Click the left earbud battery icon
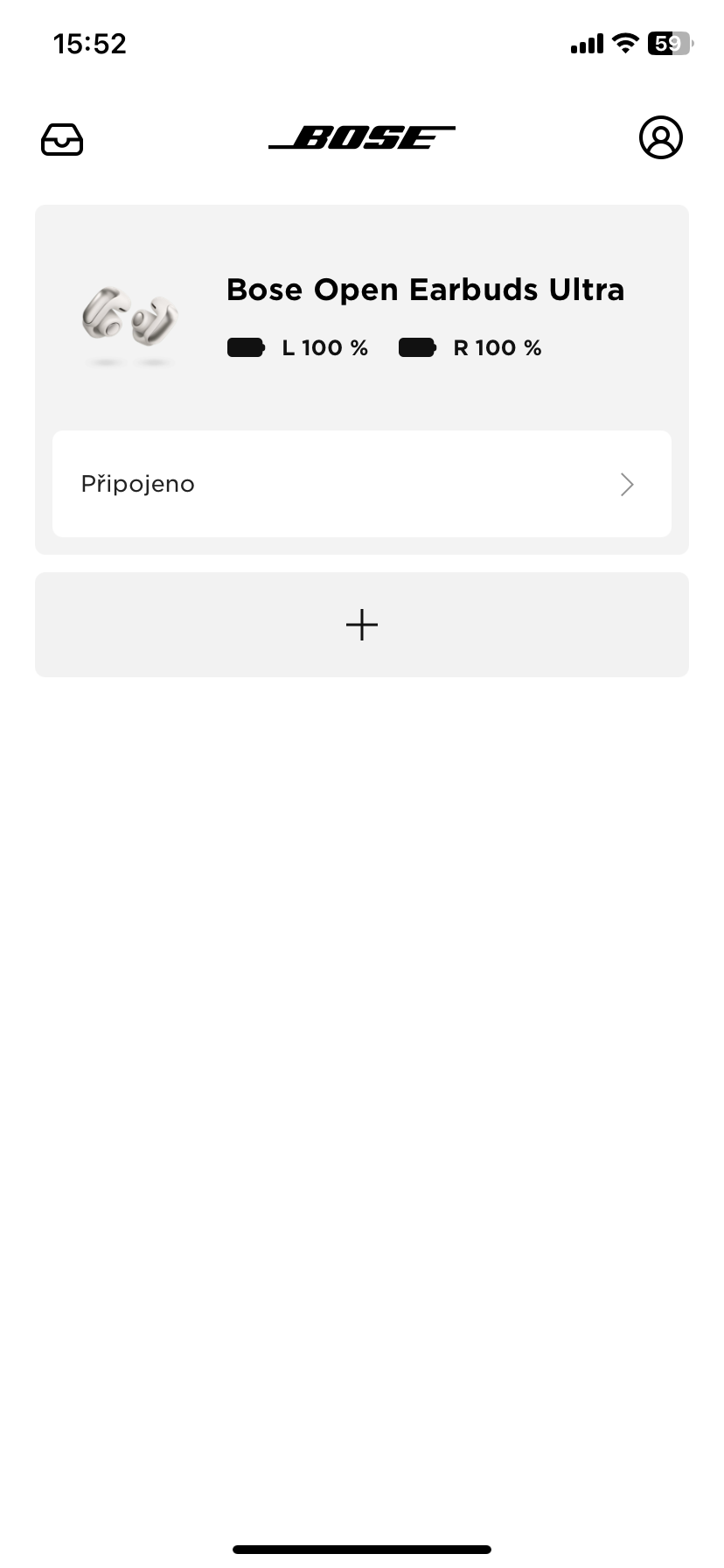The image size is (724, 1568). click(x=246, y=346)
